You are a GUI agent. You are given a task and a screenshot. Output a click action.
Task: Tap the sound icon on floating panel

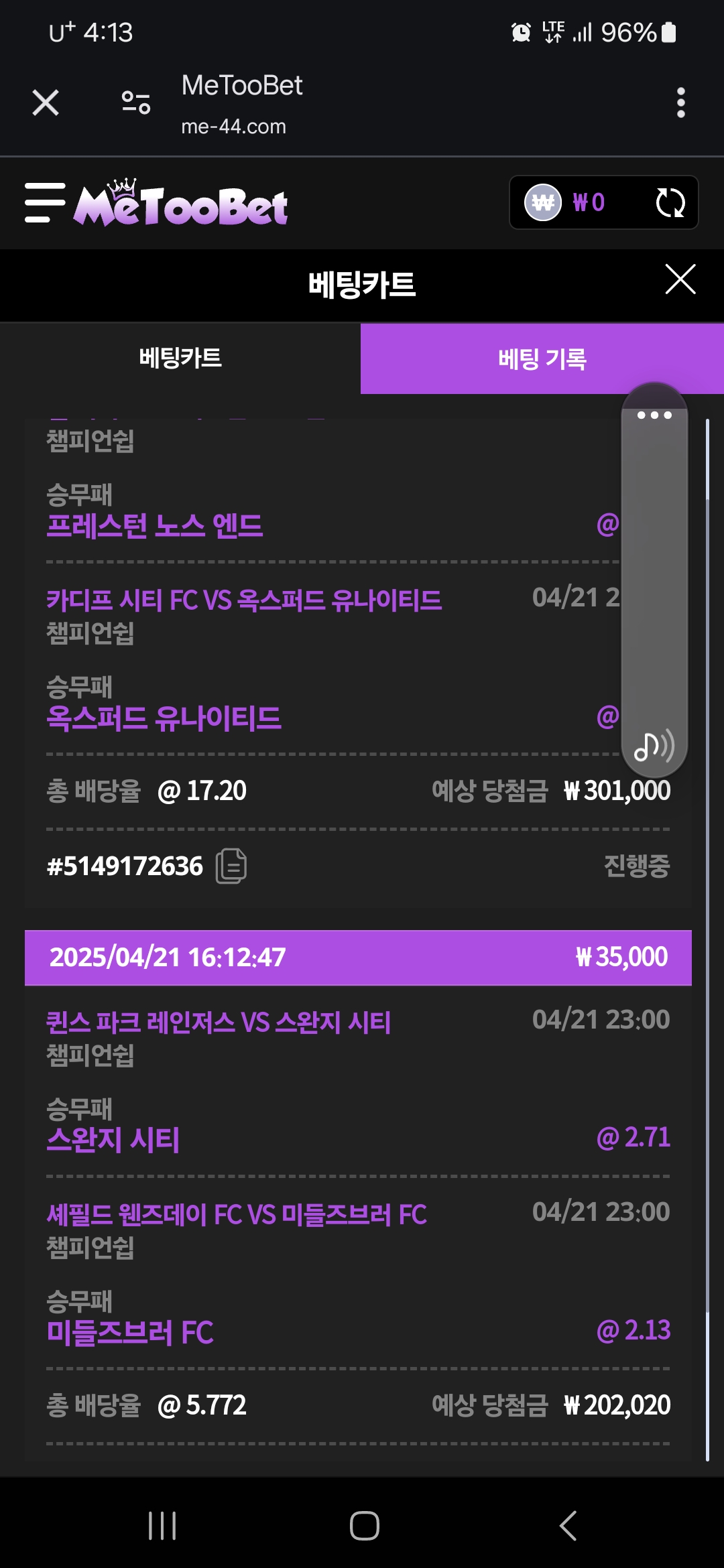654,746
